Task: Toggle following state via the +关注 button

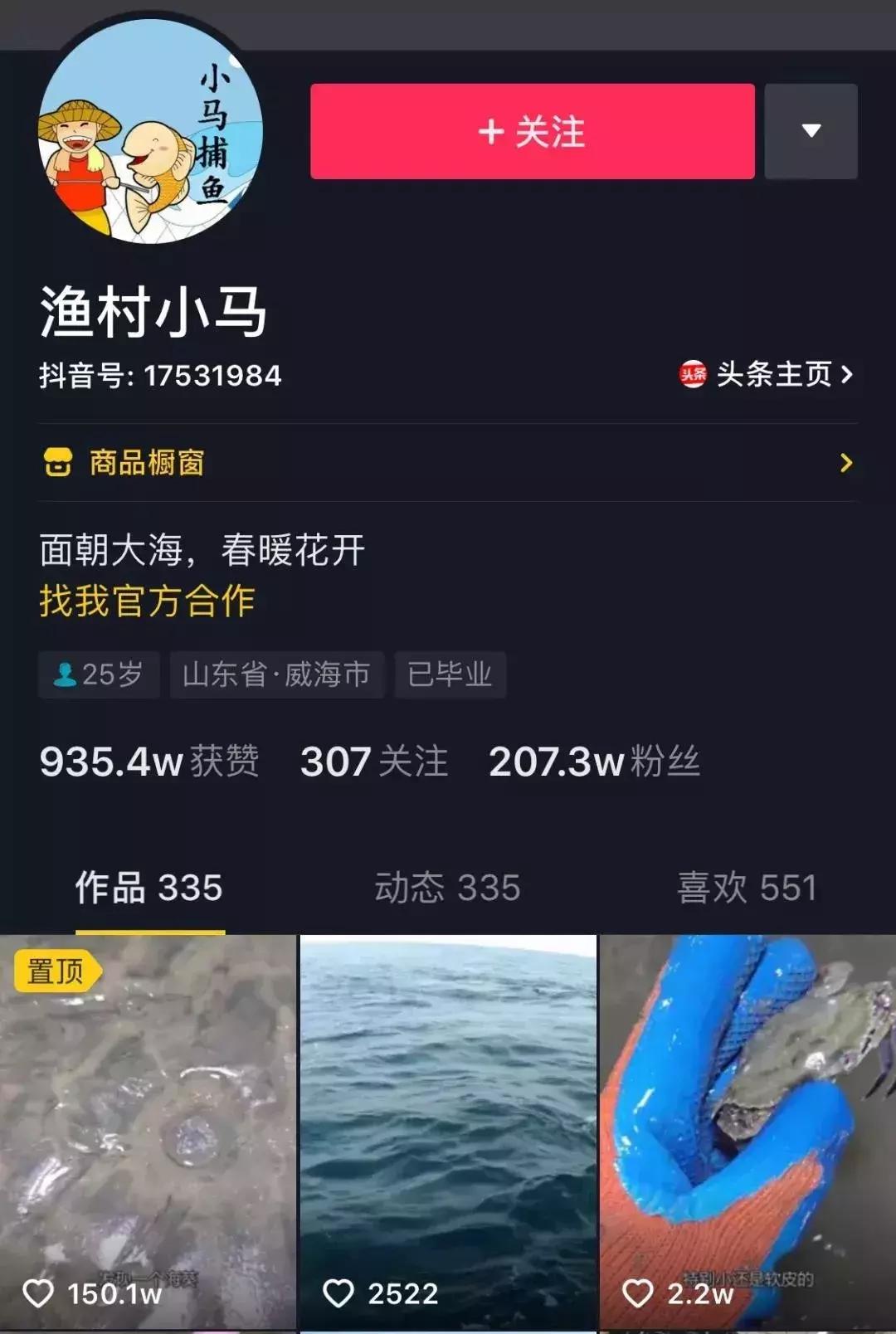Action: [x=529, y=130]
